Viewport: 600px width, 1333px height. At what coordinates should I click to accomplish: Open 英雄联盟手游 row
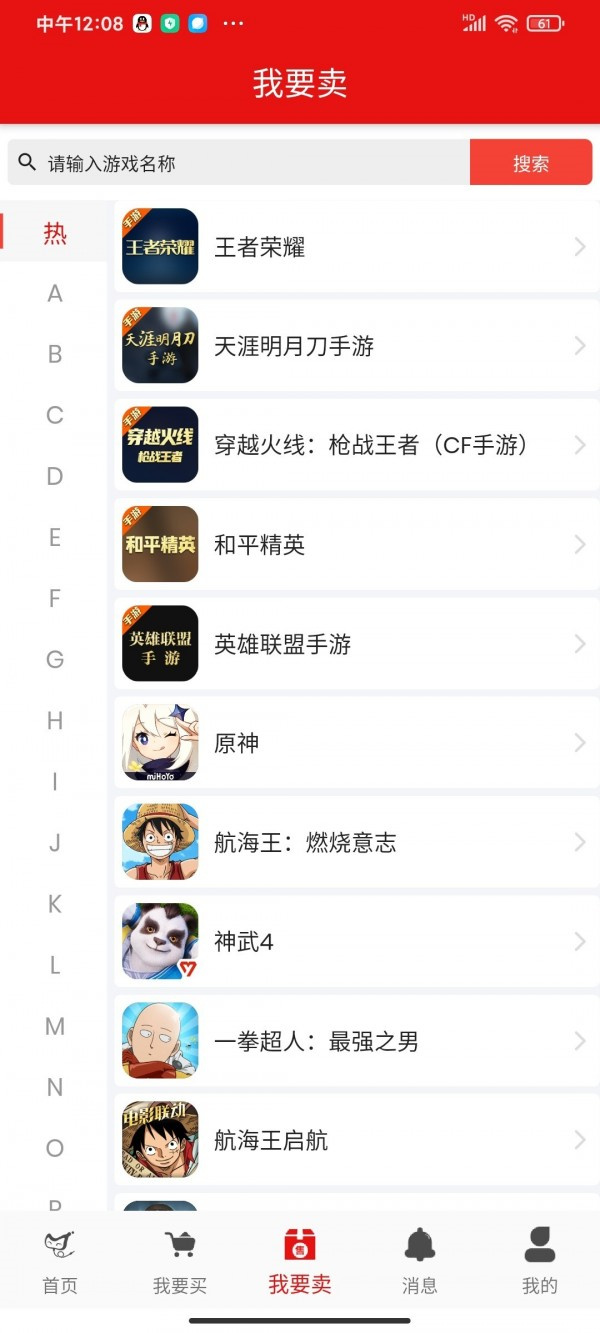point(356,644)
